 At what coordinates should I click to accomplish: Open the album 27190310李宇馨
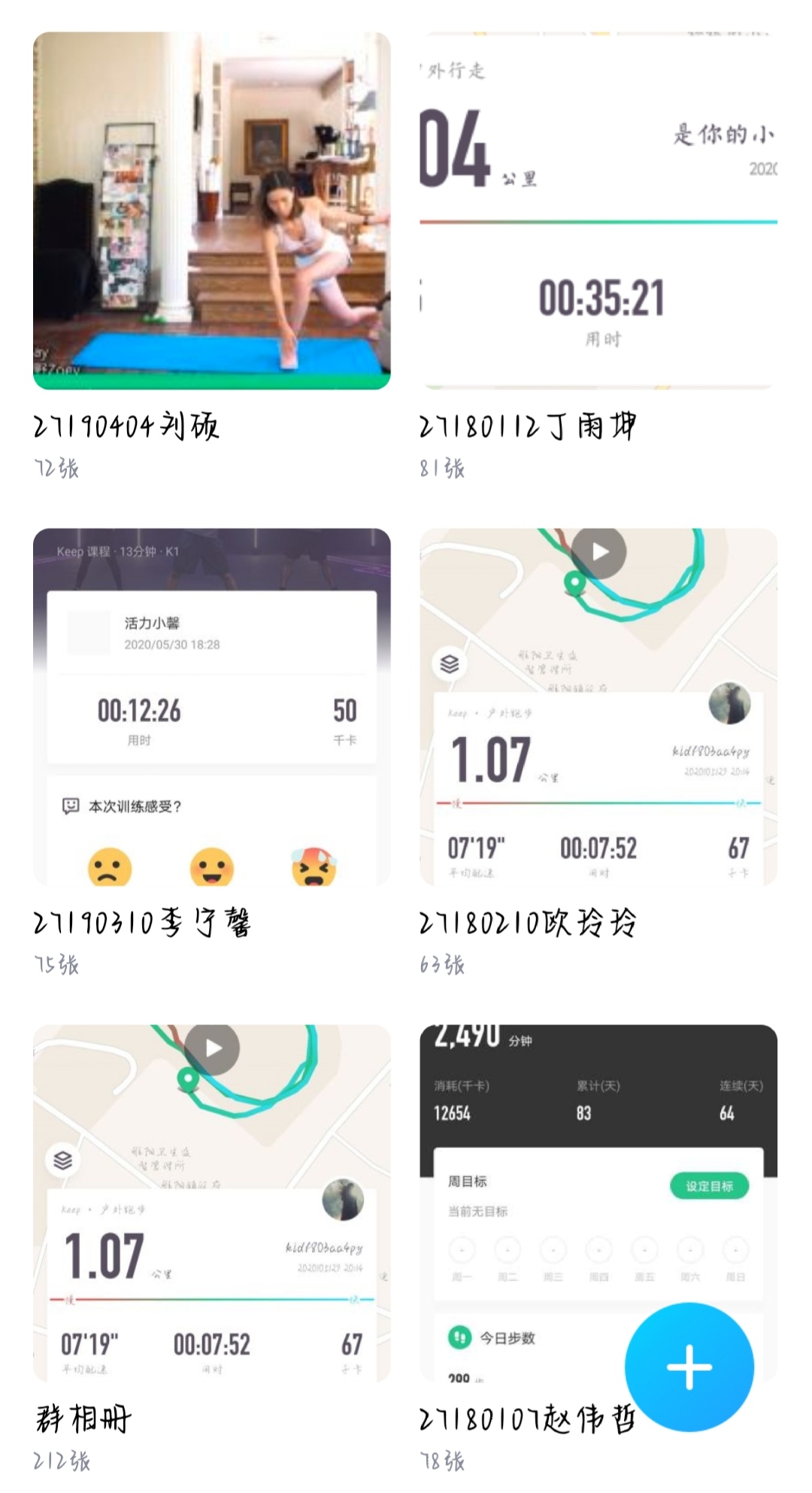click(211, 707)
